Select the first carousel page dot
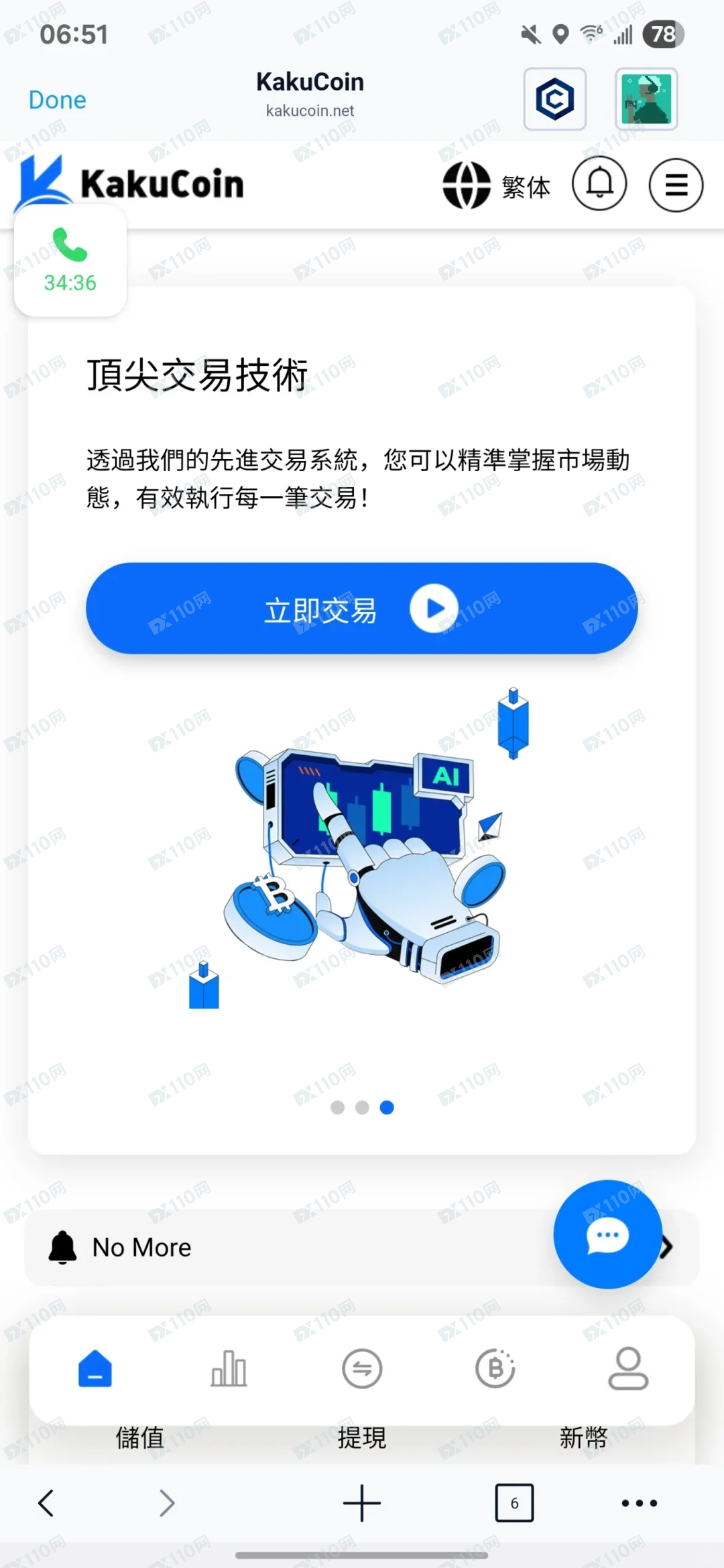Image resolution: width=724 pixels, height=1568 pixels. pos(337,1108)
